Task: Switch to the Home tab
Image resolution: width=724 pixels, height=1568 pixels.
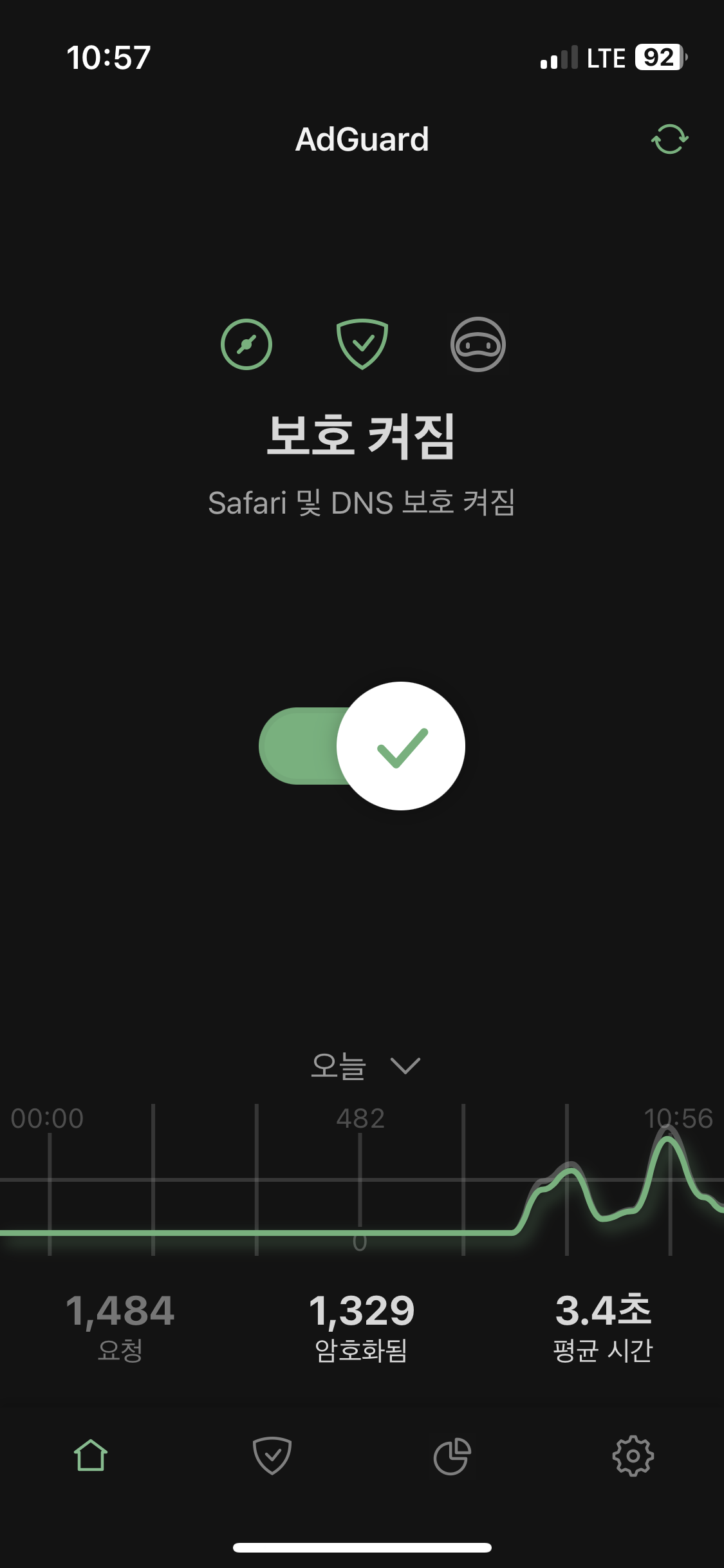Action: point(91,1456)
